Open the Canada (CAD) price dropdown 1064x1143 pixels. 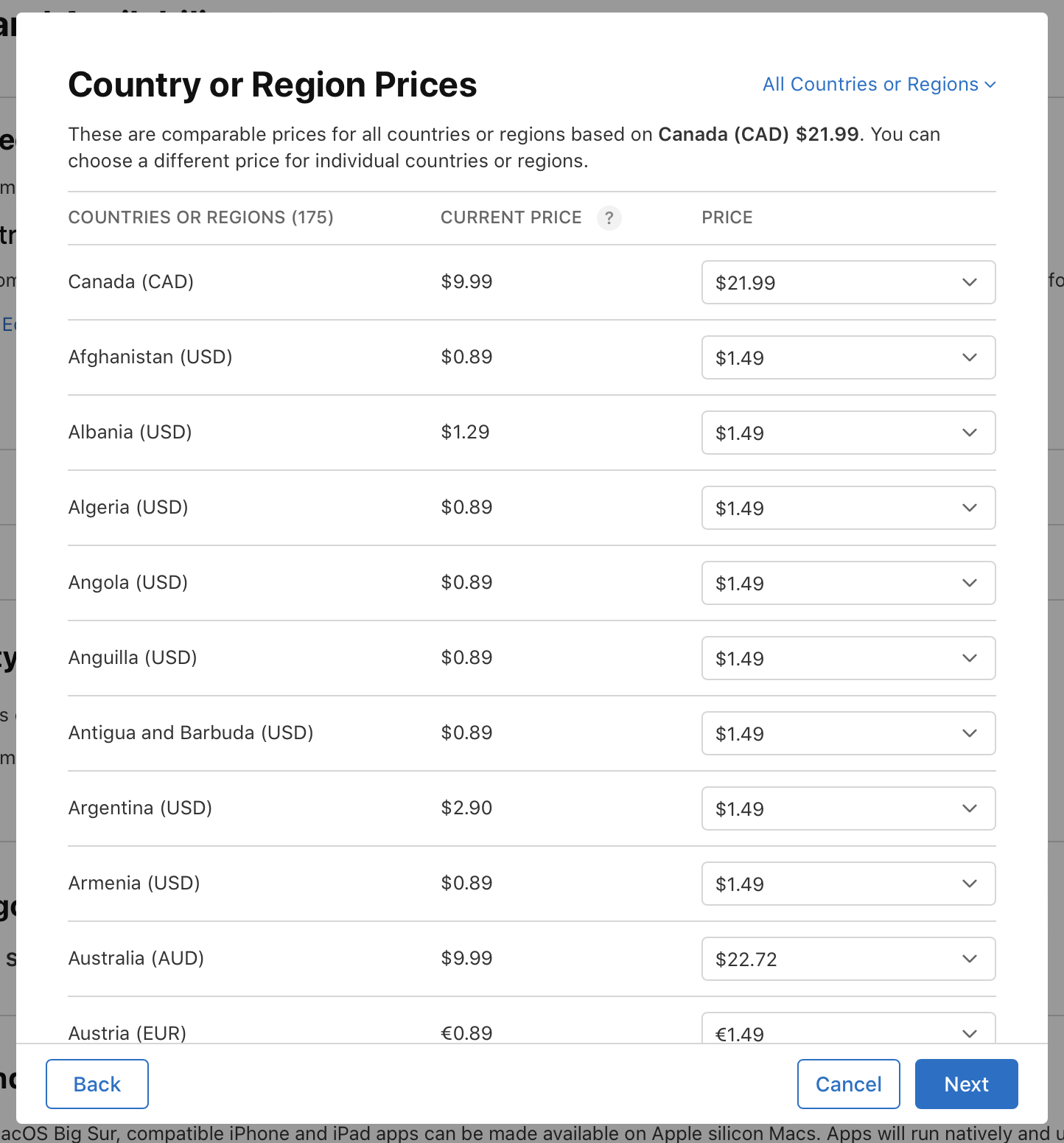click(x=848, y=282)
